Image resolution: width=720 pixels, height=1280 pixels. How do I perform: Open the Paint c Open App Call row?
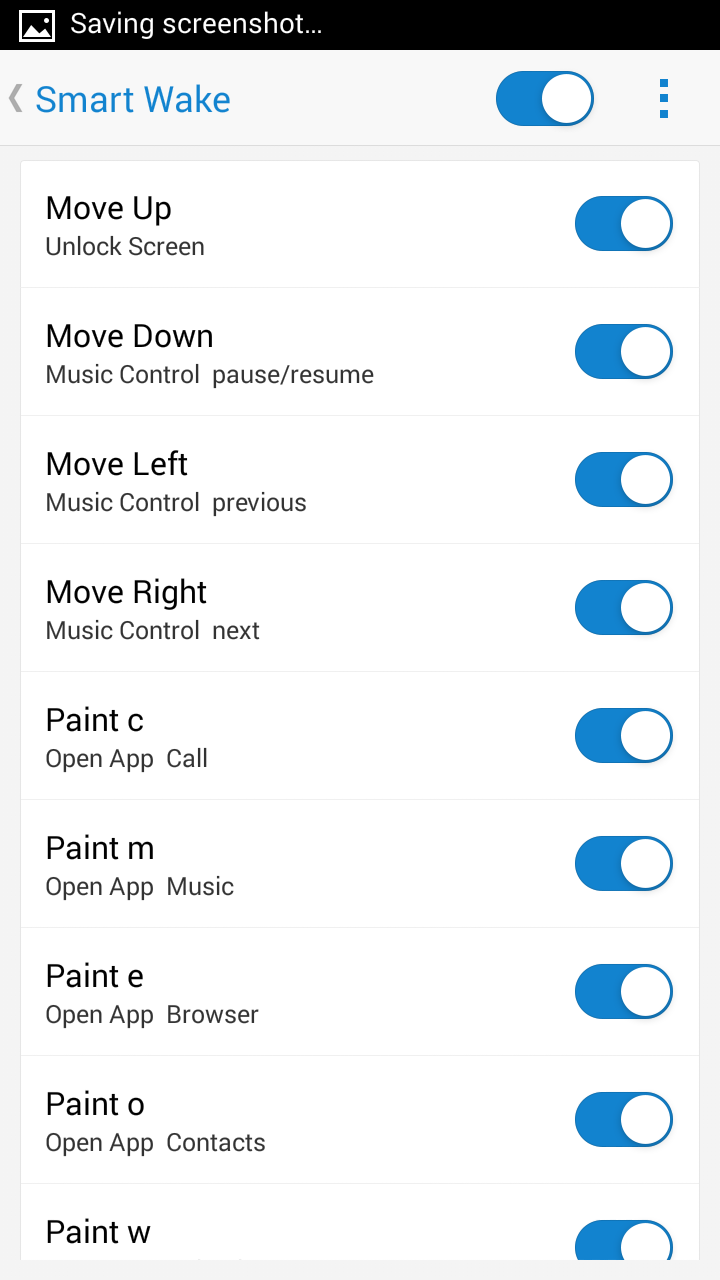250,735
